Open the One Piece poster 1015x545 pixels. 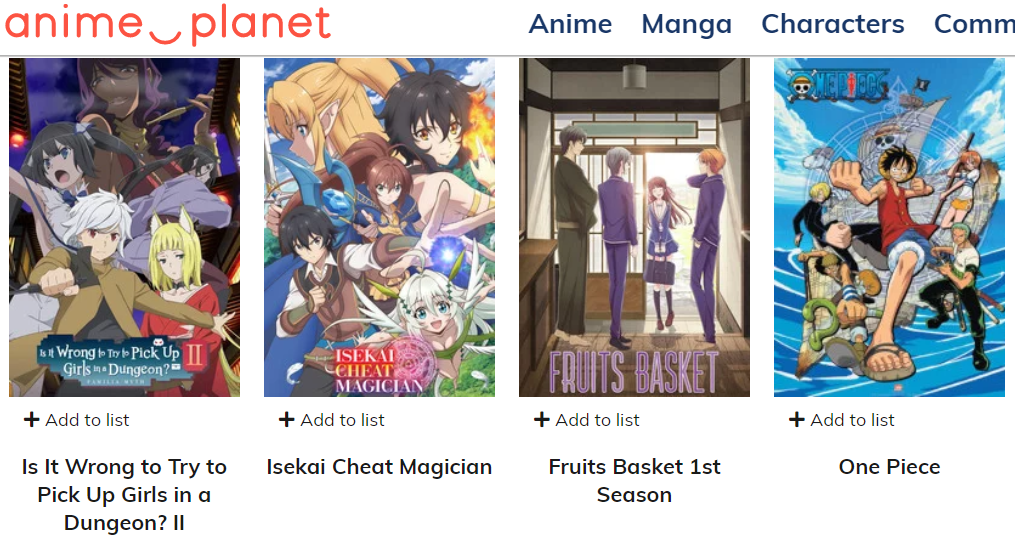pyautogui.click(x=889, y=227)
